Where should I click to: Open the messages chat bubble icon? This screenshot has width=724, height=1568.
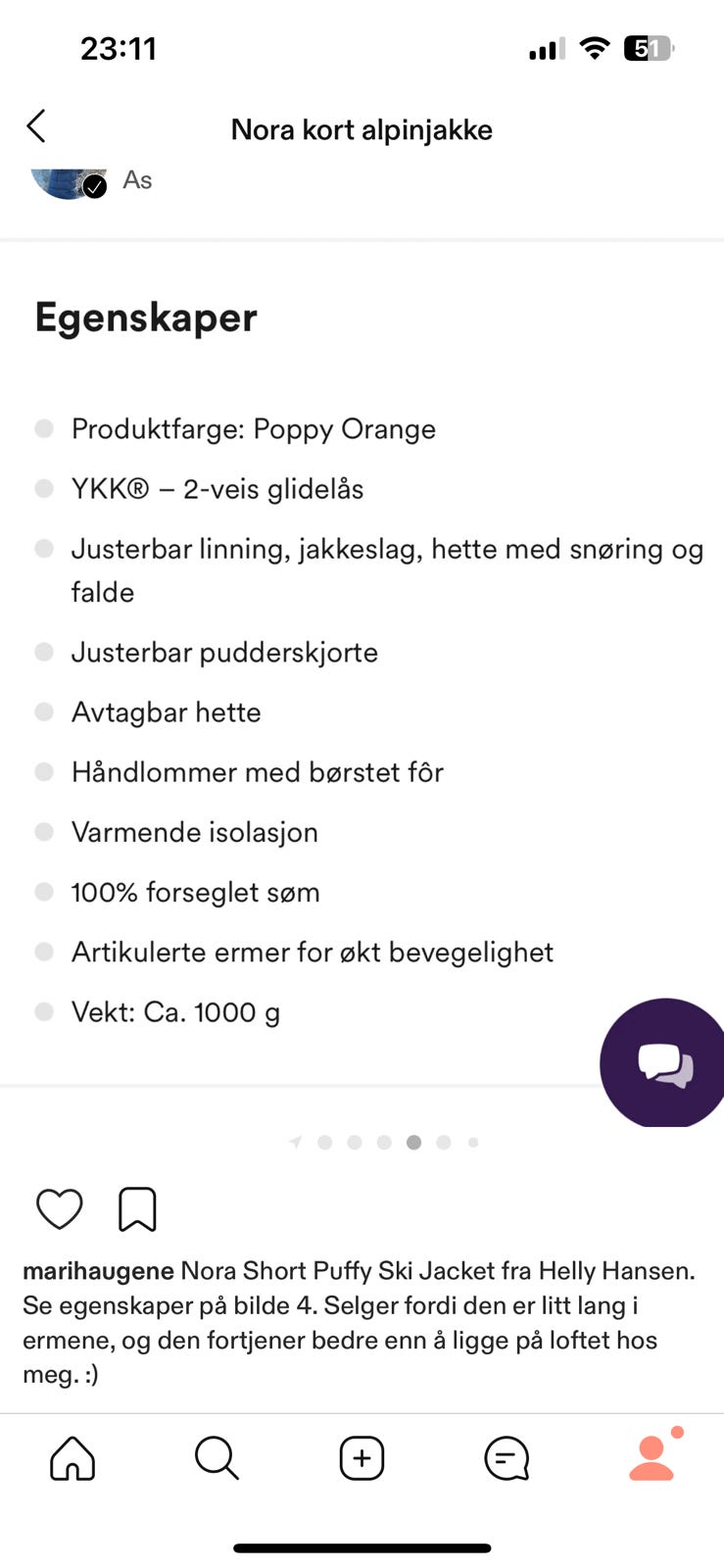click(507, 1458)
